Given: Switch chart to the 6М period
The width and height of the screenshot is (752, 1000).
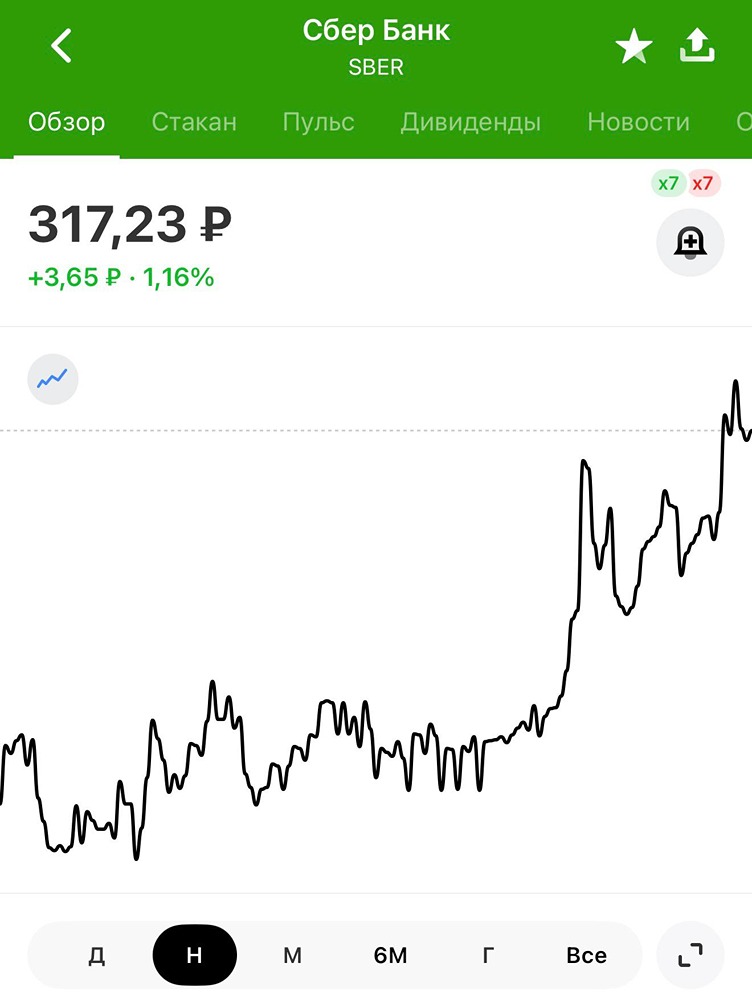Looking at the screenshot, I should tap(390, 955).
